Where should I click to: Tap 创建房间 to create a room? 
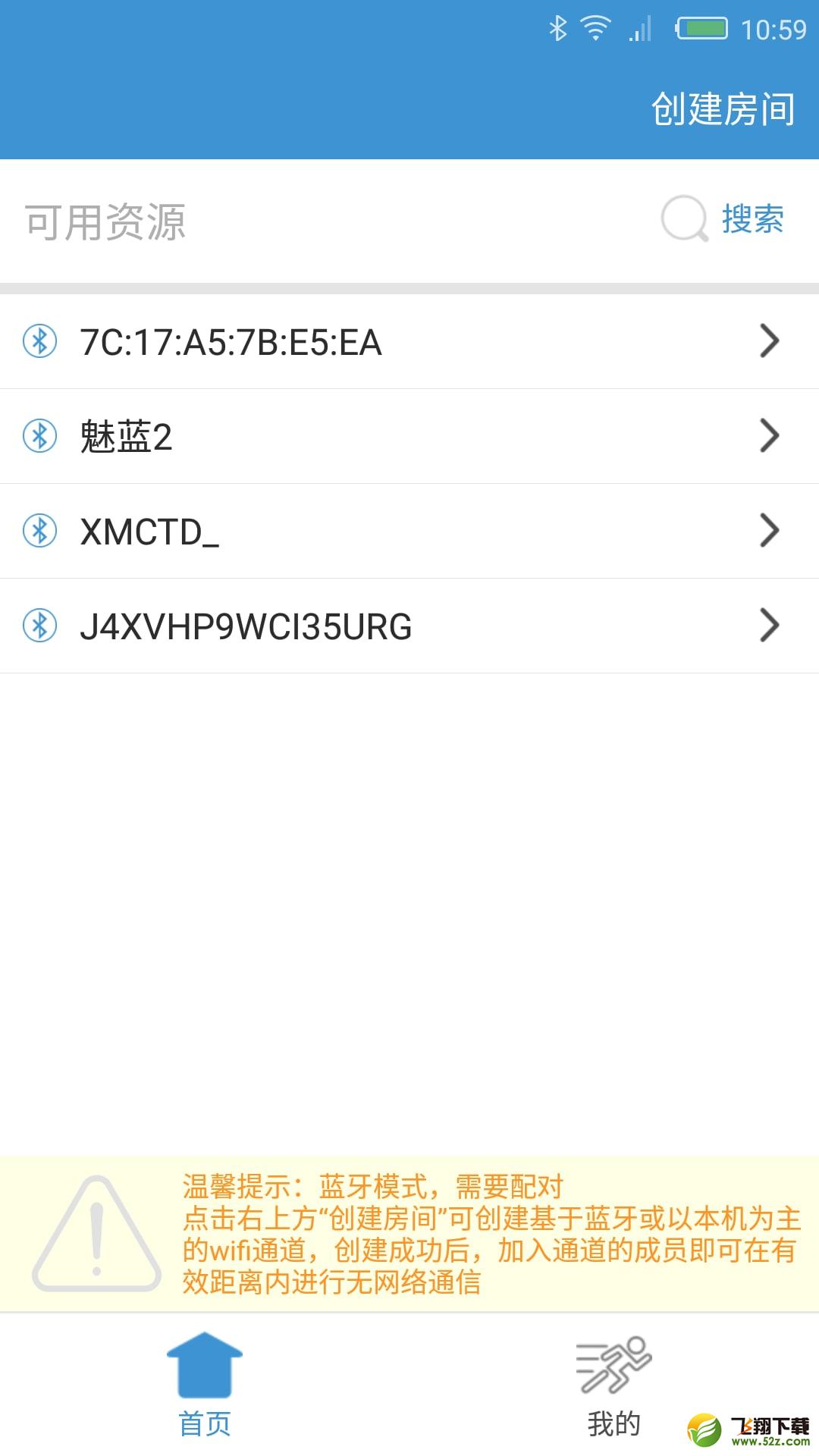723,109
